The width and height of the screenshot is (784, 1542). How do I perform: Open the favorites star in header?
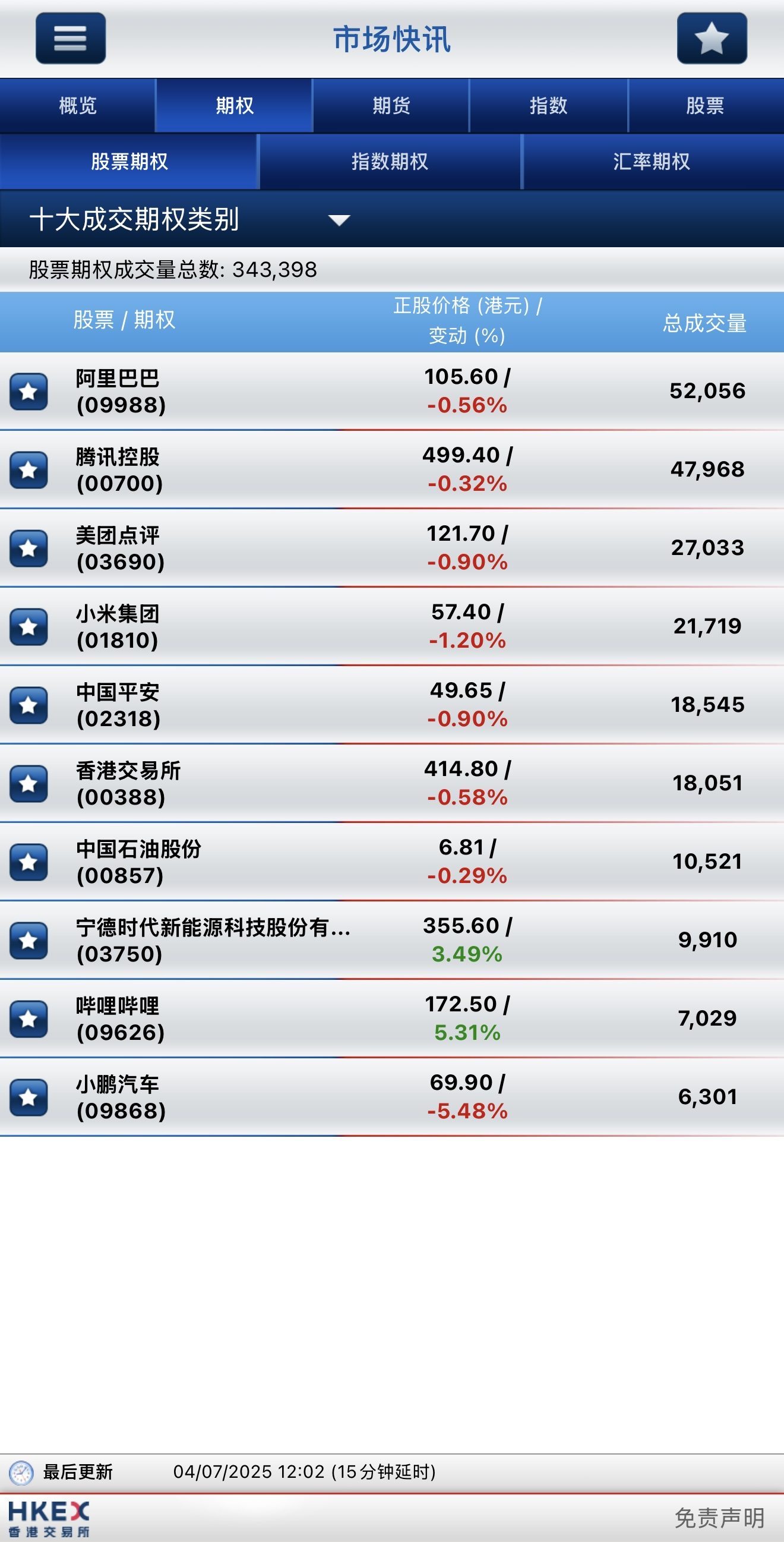pos(712,38)
